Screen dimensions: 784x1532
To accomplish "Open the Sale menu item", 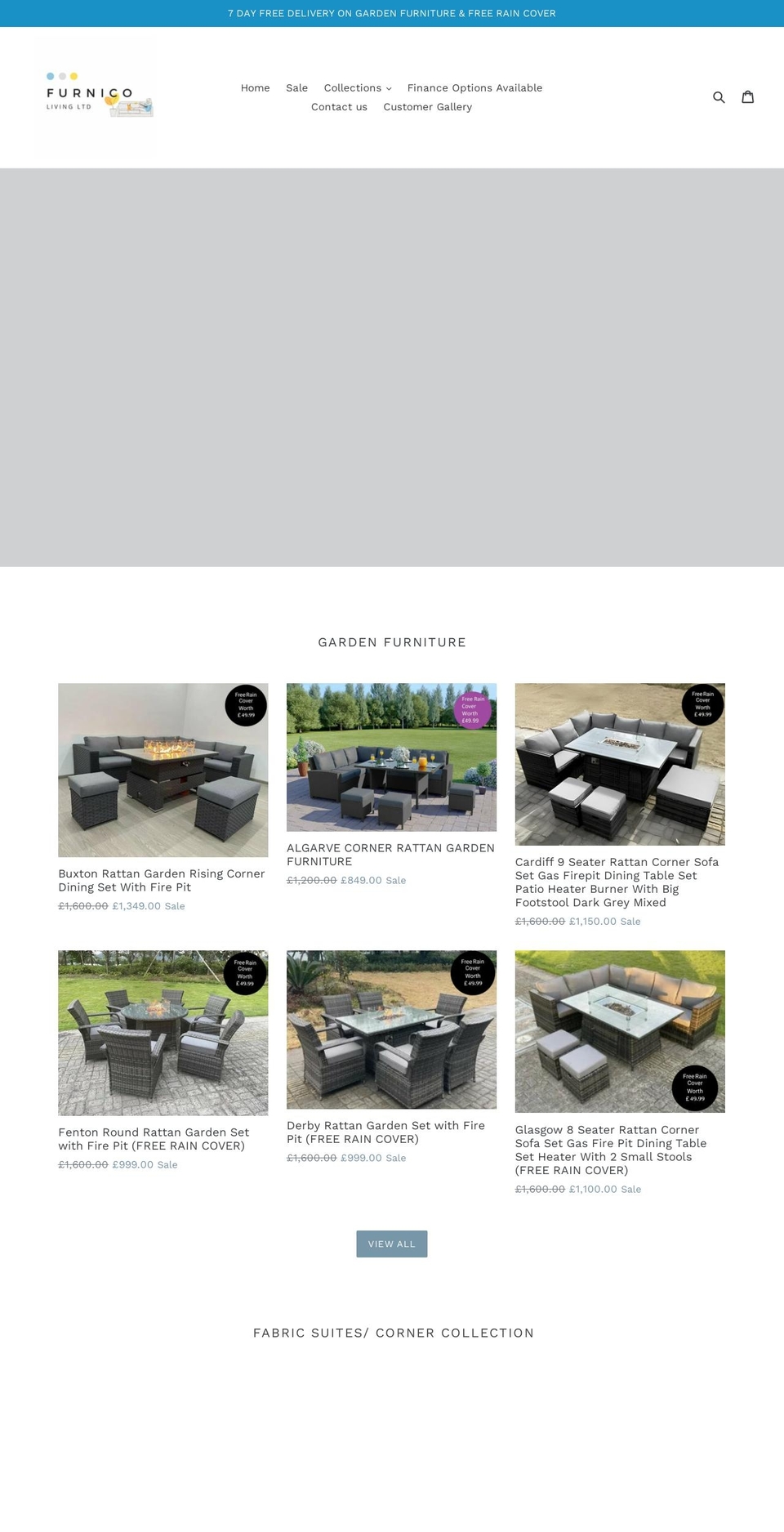I will [x=296, y=87].
